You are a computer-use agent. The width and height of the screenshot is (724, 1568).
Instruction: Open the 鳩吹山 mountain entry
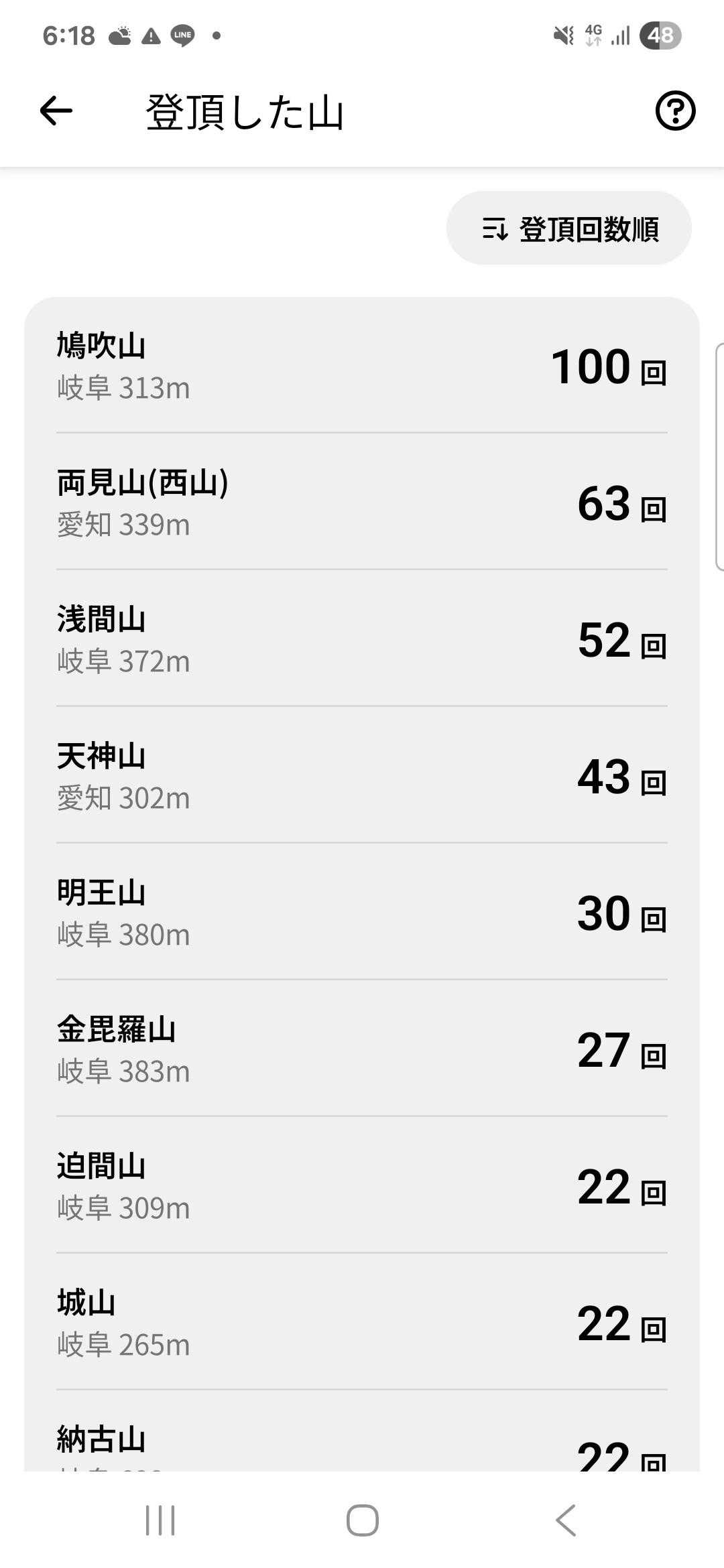362,365
